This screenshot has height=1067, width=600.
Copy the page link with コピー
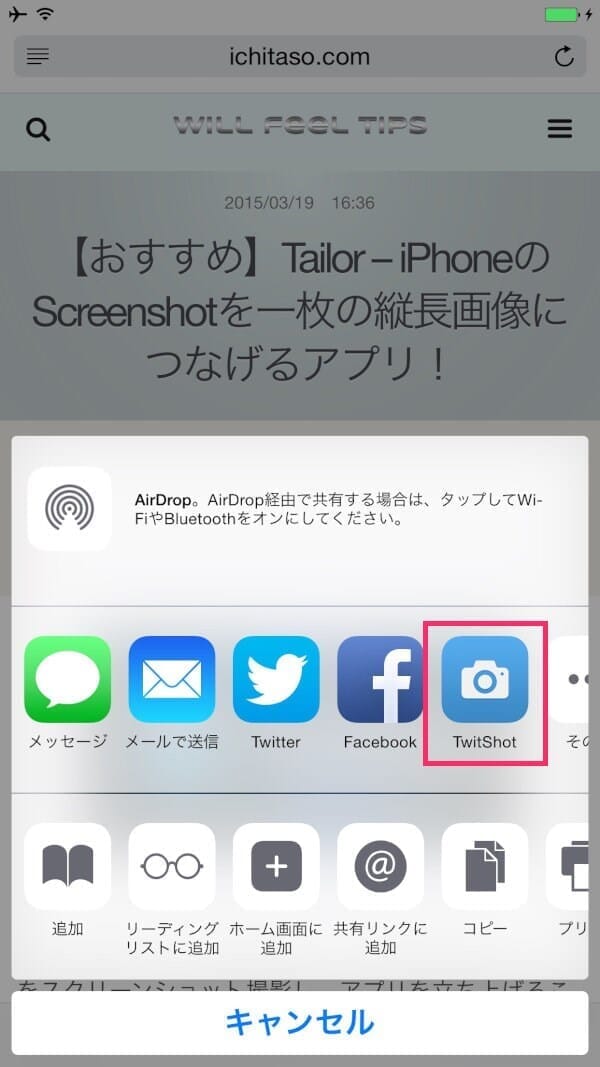click(485, 866)
